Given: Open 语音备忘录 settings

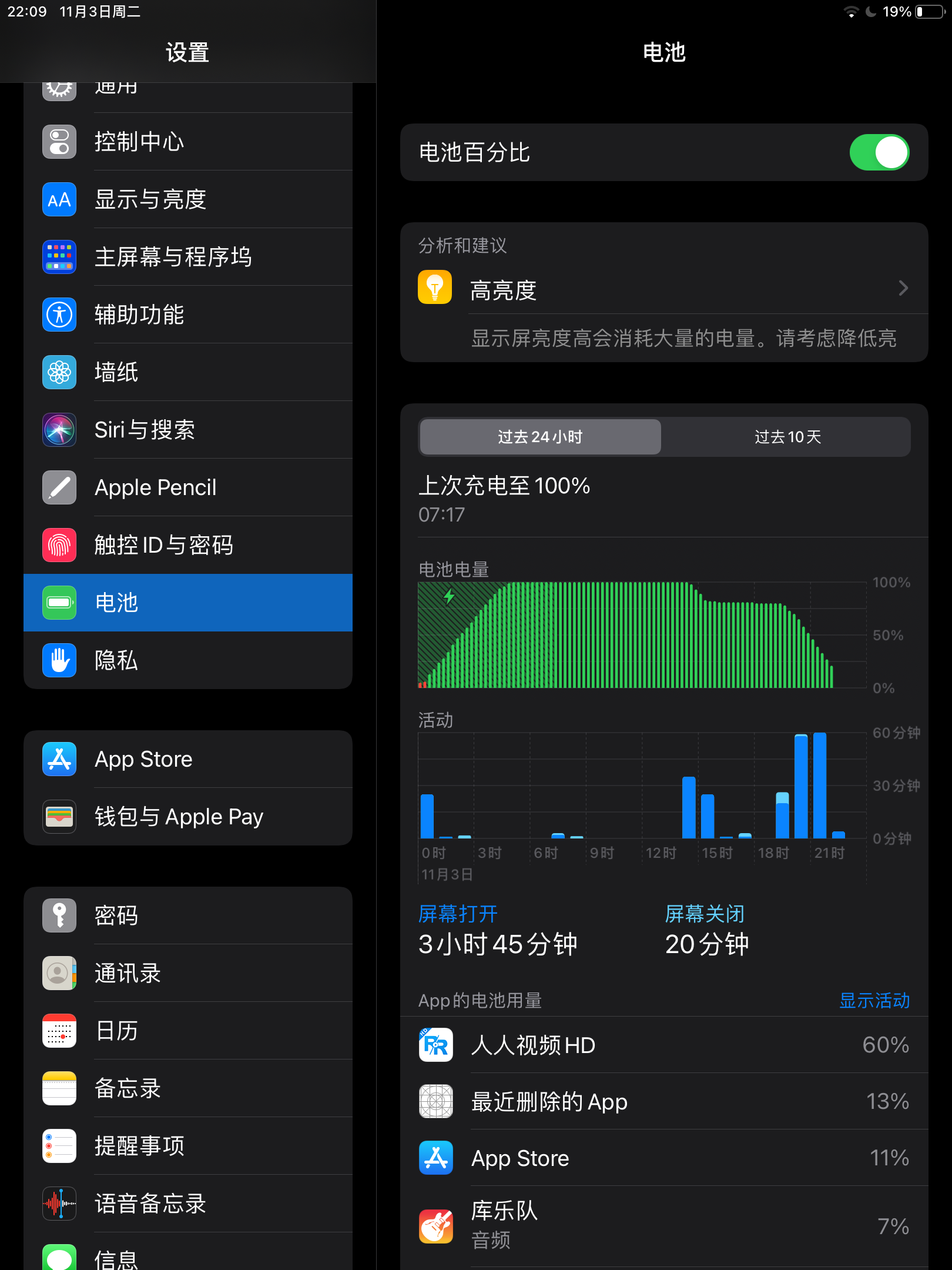Looking at the screenshot, I should (188, 1204).
